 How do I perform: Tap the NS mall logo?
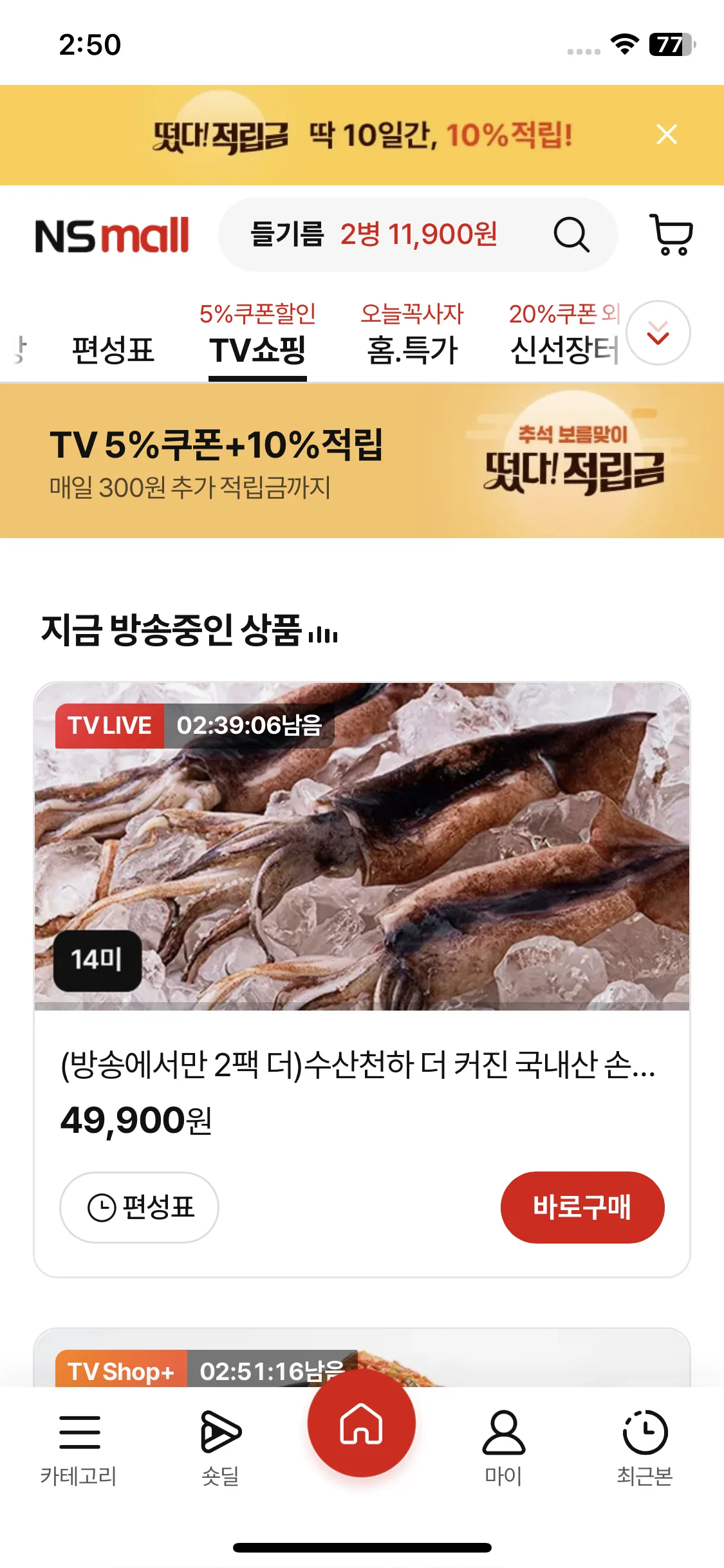point(112,235)
